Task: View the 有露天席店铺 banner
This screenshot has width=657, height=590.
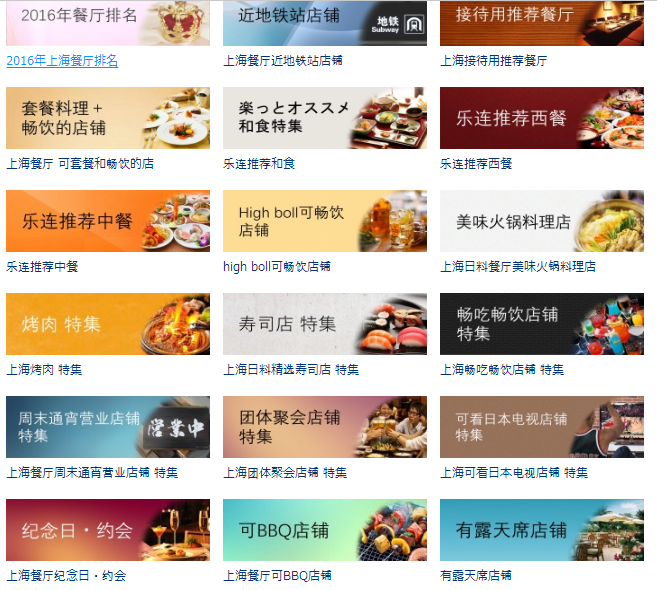Action: tap(541, 530)
